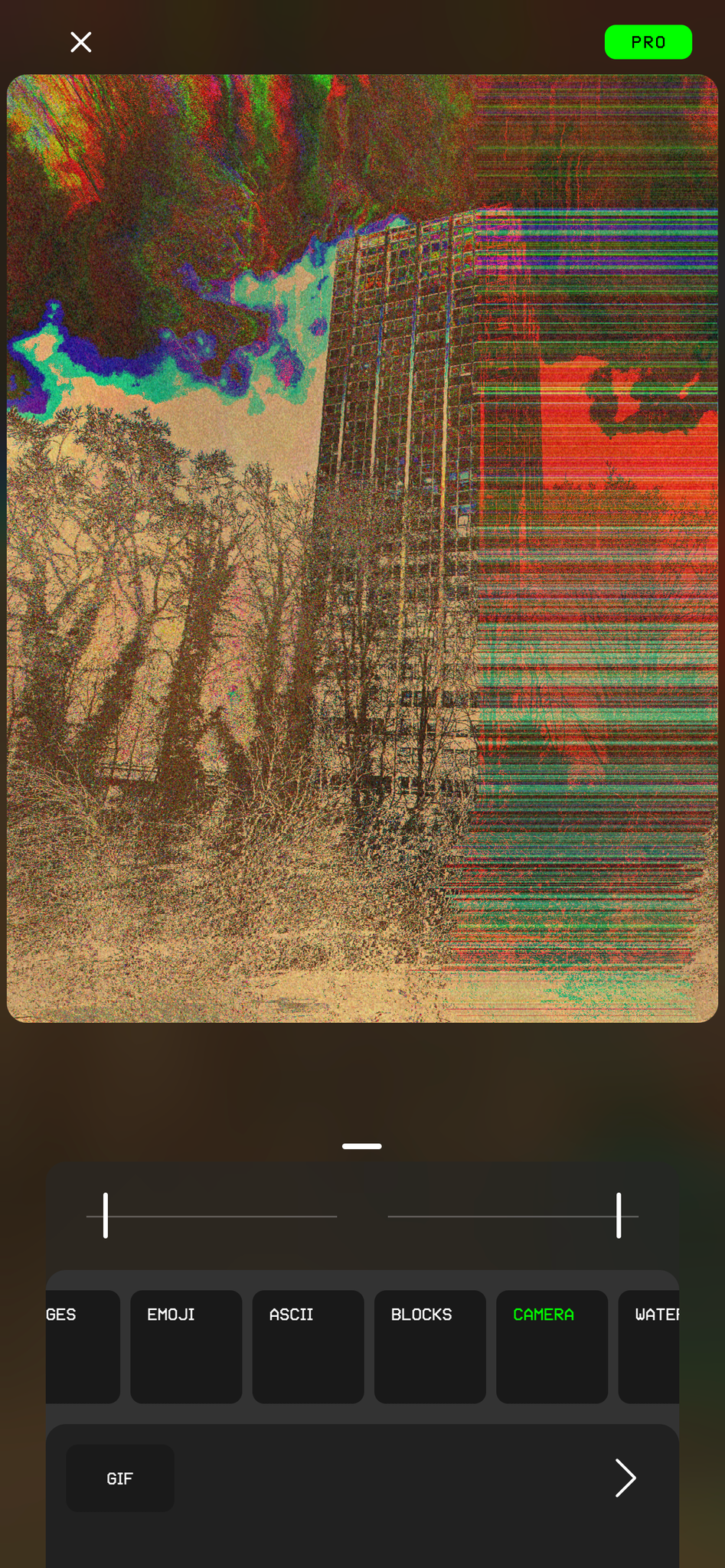This screenshot has height=1568, width=725.
Task: Select the EMOJI effect
Action: click(186, 1346)
